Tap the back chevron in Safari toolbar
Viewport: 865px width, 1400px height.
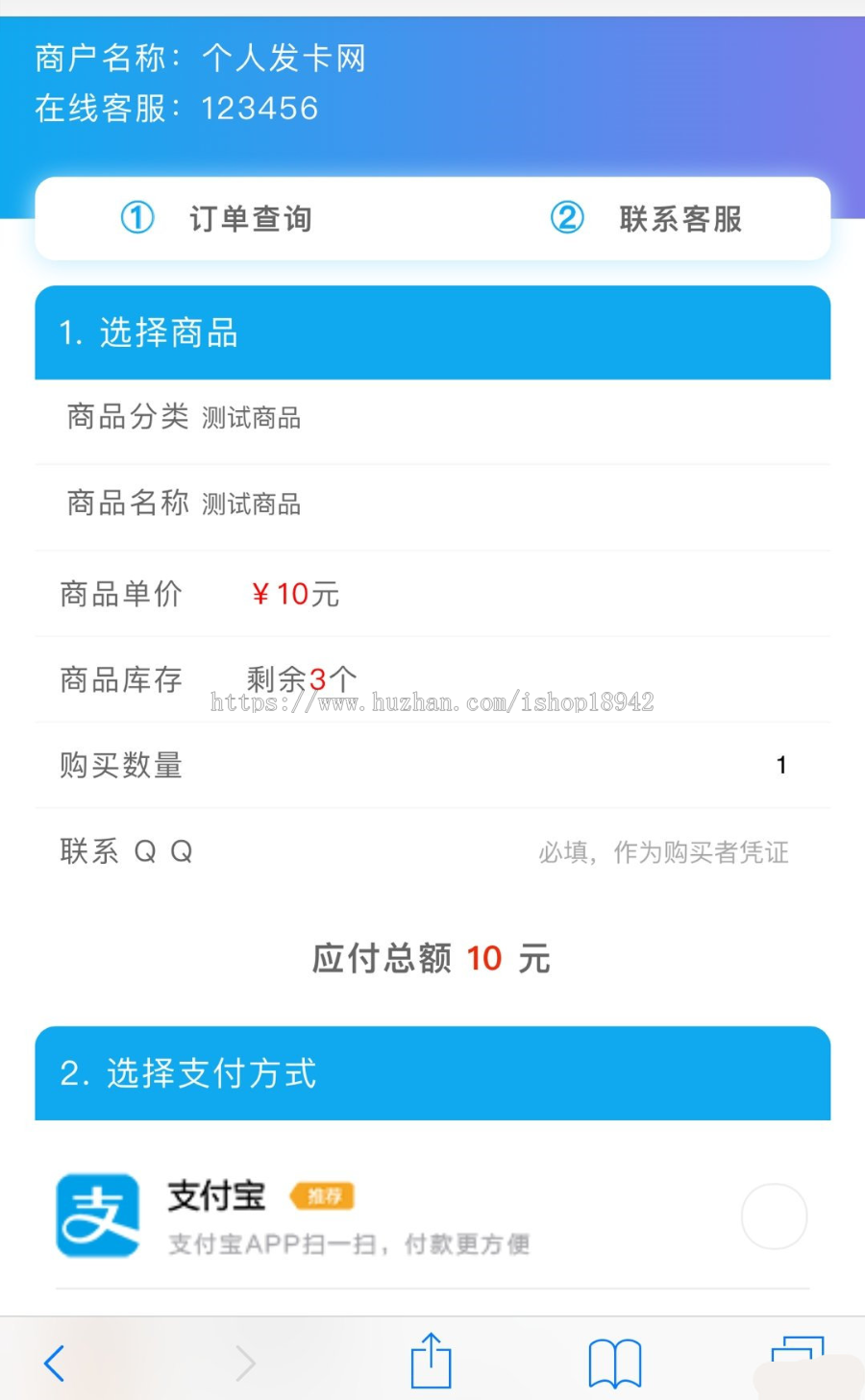54,1363
